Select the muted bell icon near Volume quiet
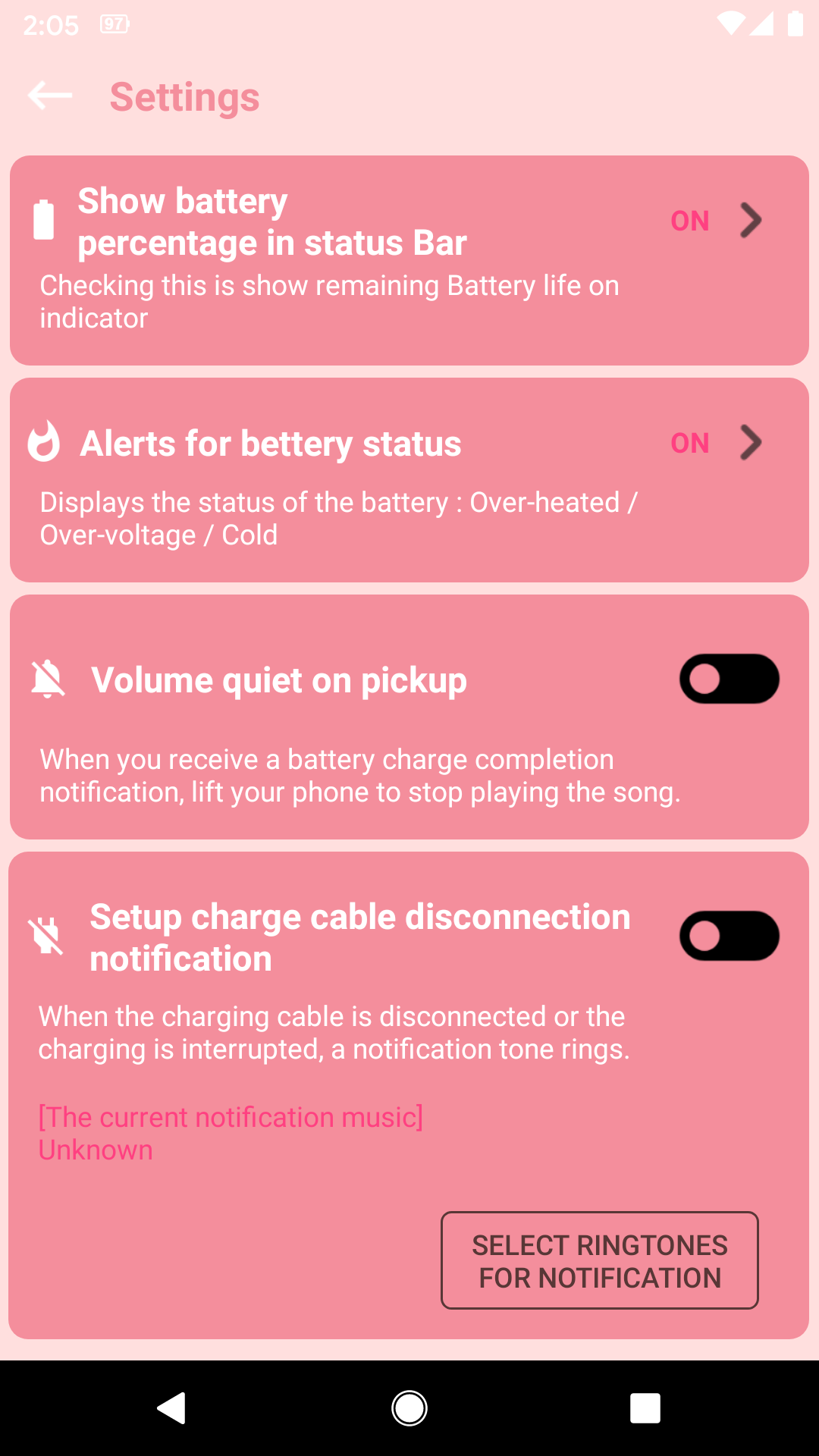The height and width of the screenshot is (1456, 819). point(47,679)
